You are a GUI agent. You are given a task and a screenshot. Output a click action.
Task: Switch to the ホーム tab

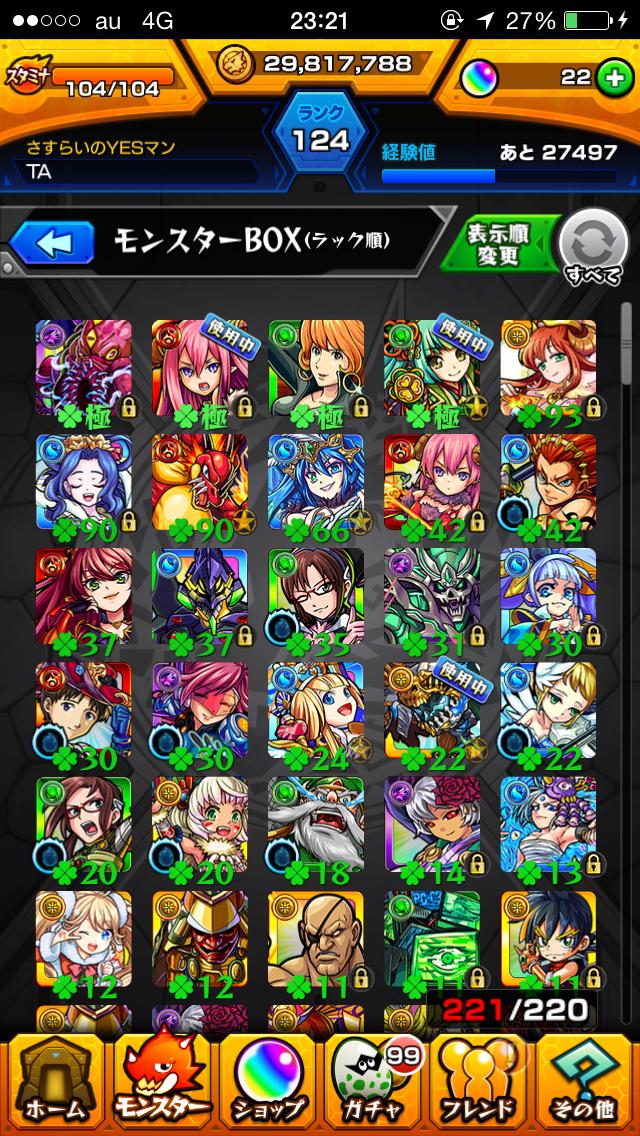(53, 1085)
